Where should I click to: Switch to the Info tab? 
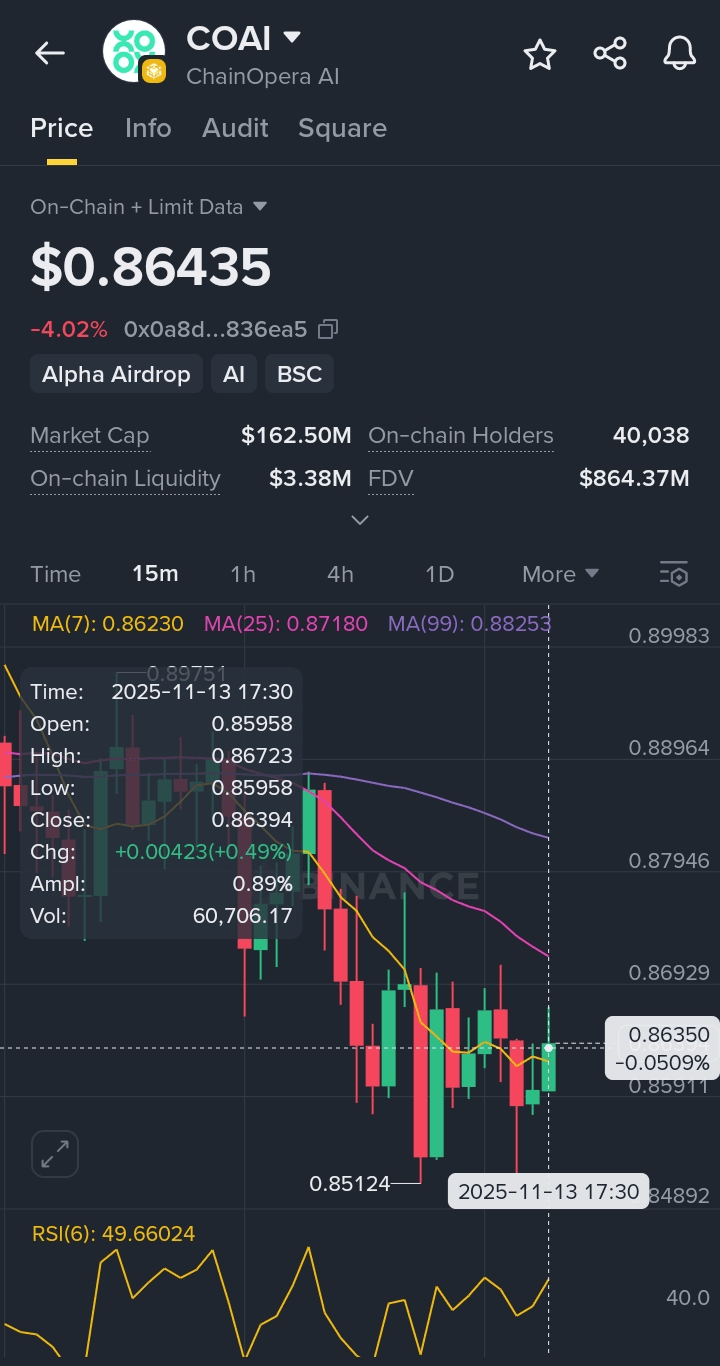click(148, 128)
